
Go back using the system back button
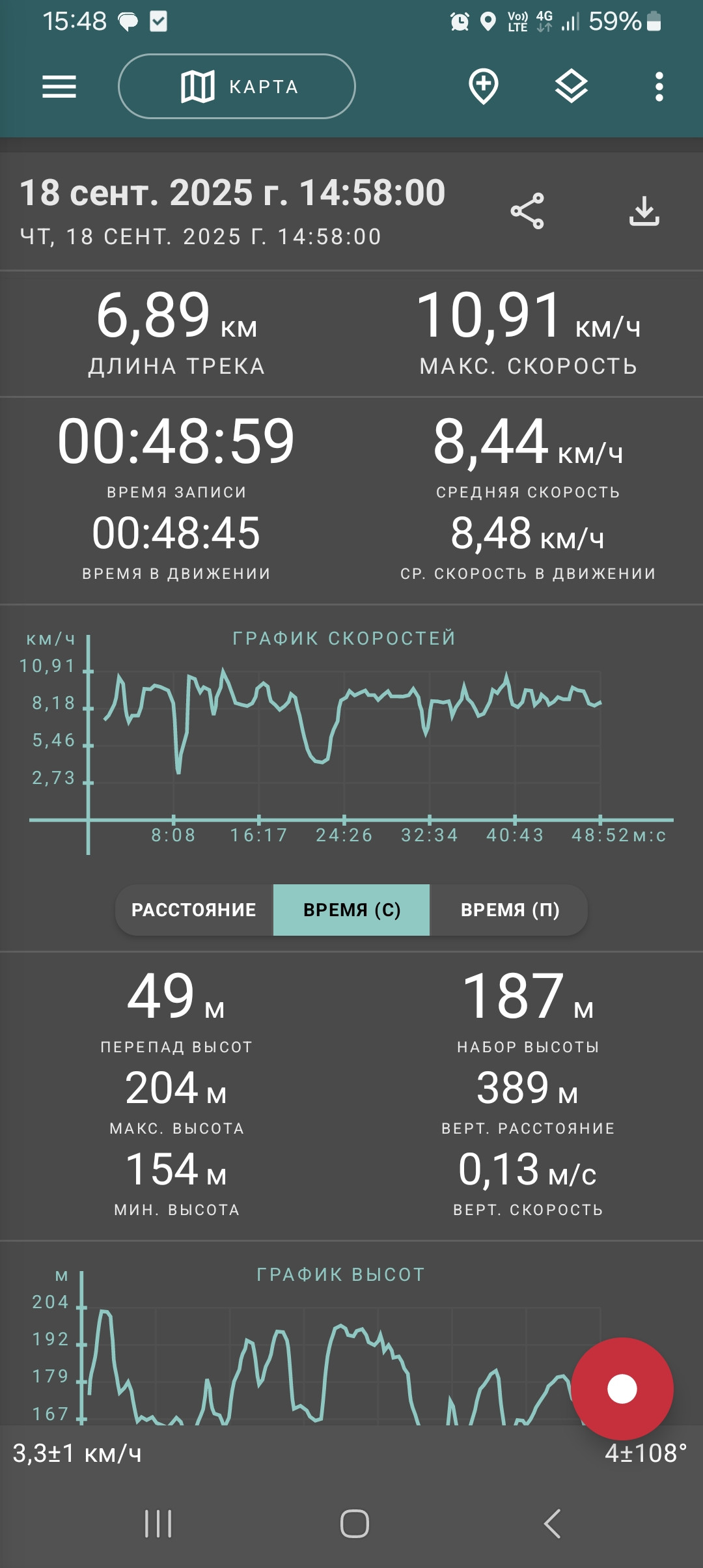pyautogui.click(x=552, y=1524)
